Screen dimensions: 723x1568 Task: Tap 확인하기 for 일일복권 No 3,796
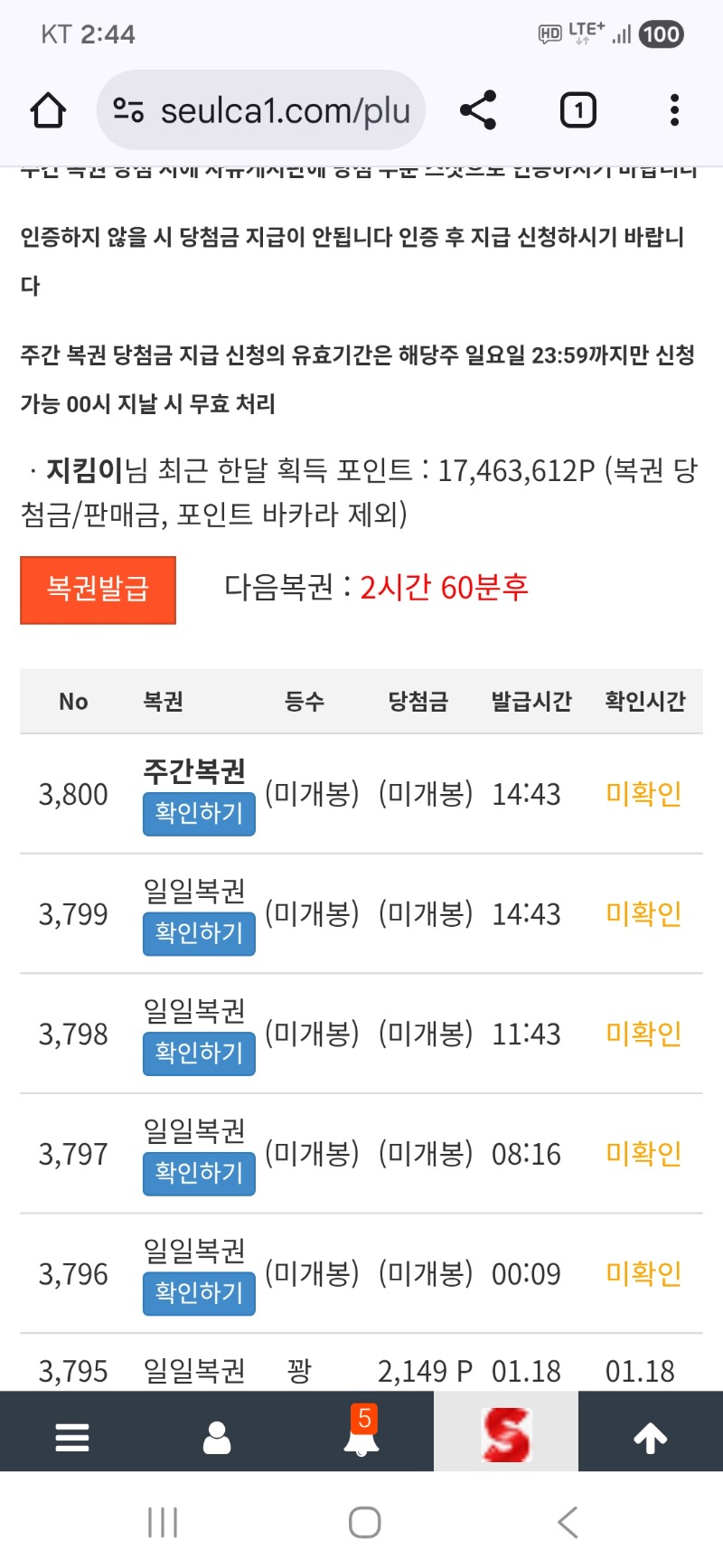point(199,1293)
